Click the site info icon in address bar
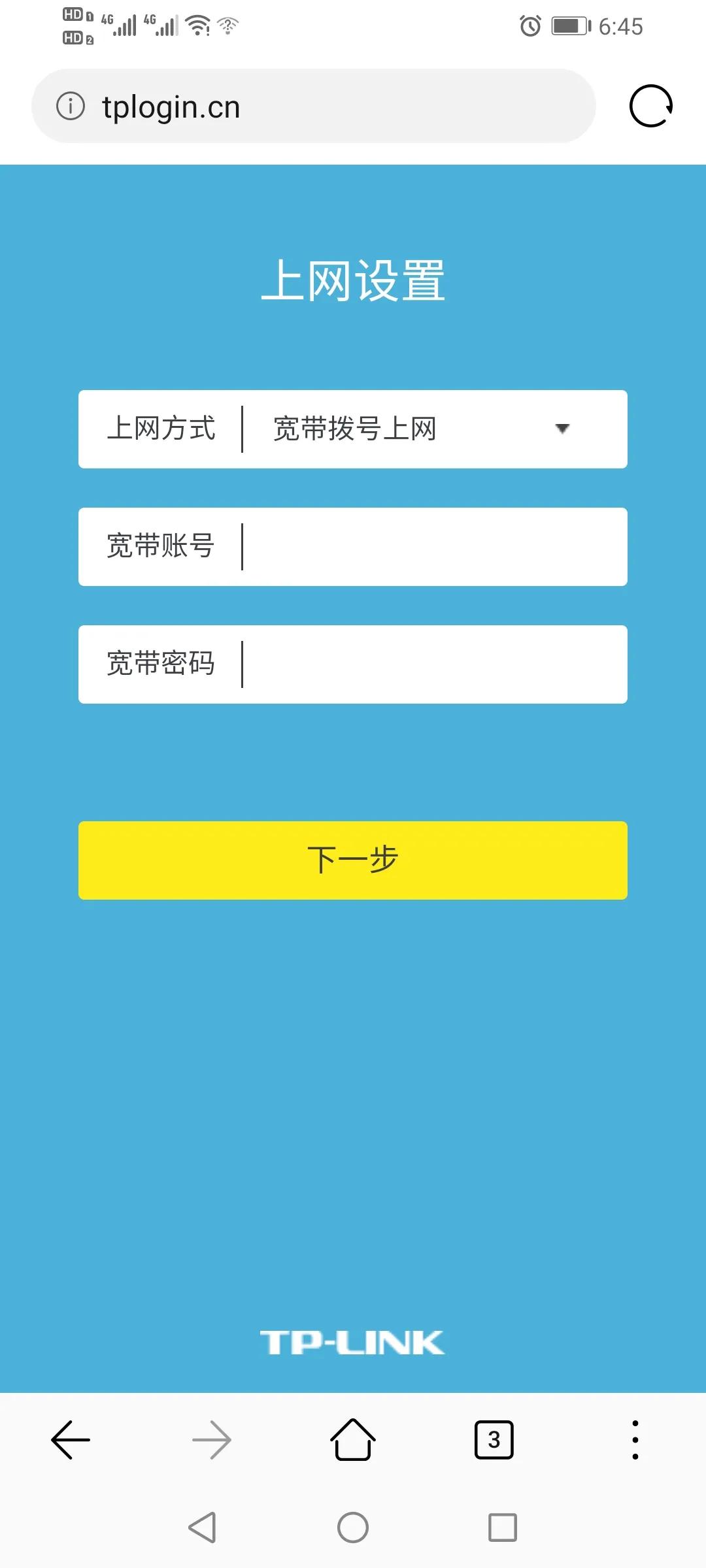The image size is (706, 1568). pos(71,106)
